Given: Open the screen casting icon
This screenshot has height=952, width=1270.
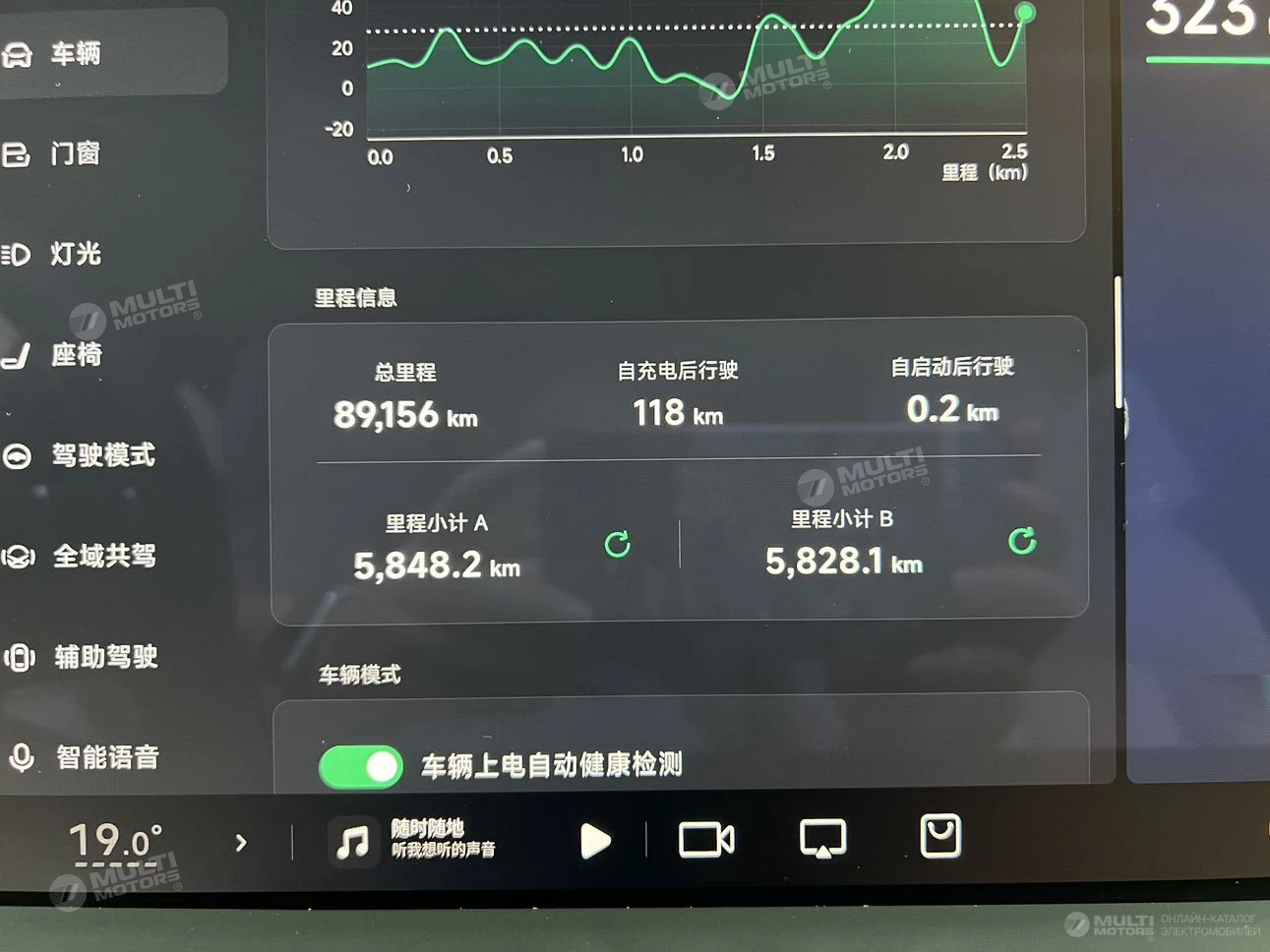Looking at the screenshot, I should point(822,840).
